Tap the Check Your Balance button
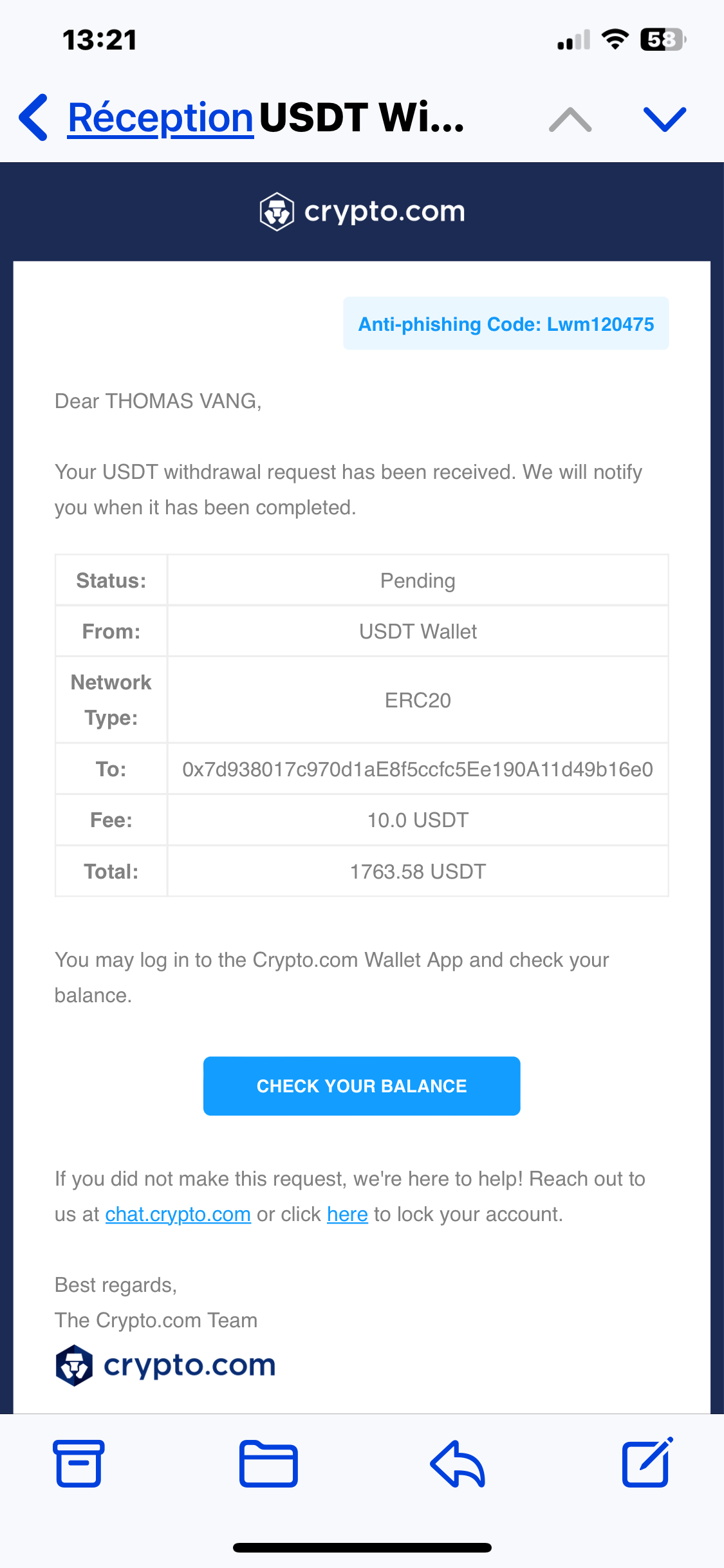 (362, 1086)
